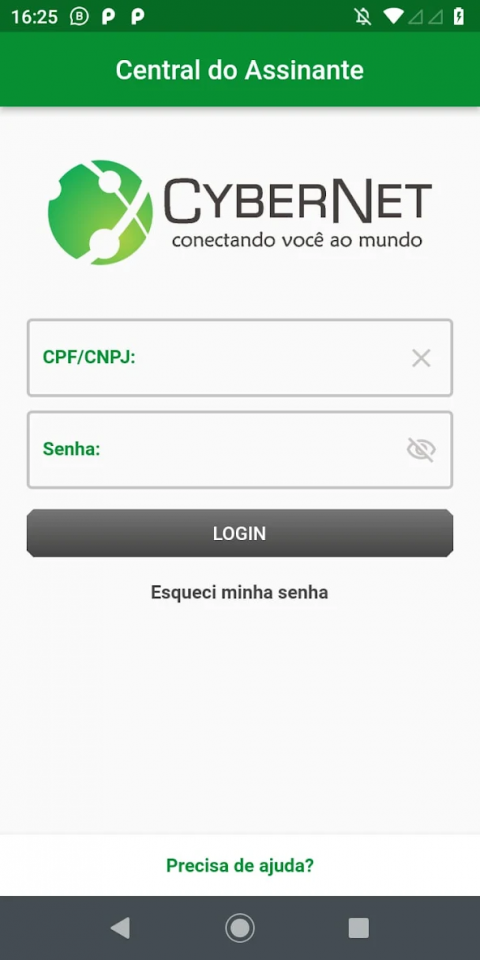
Task: Open Precisa de ajuda? help link
Action: (240, 866)
